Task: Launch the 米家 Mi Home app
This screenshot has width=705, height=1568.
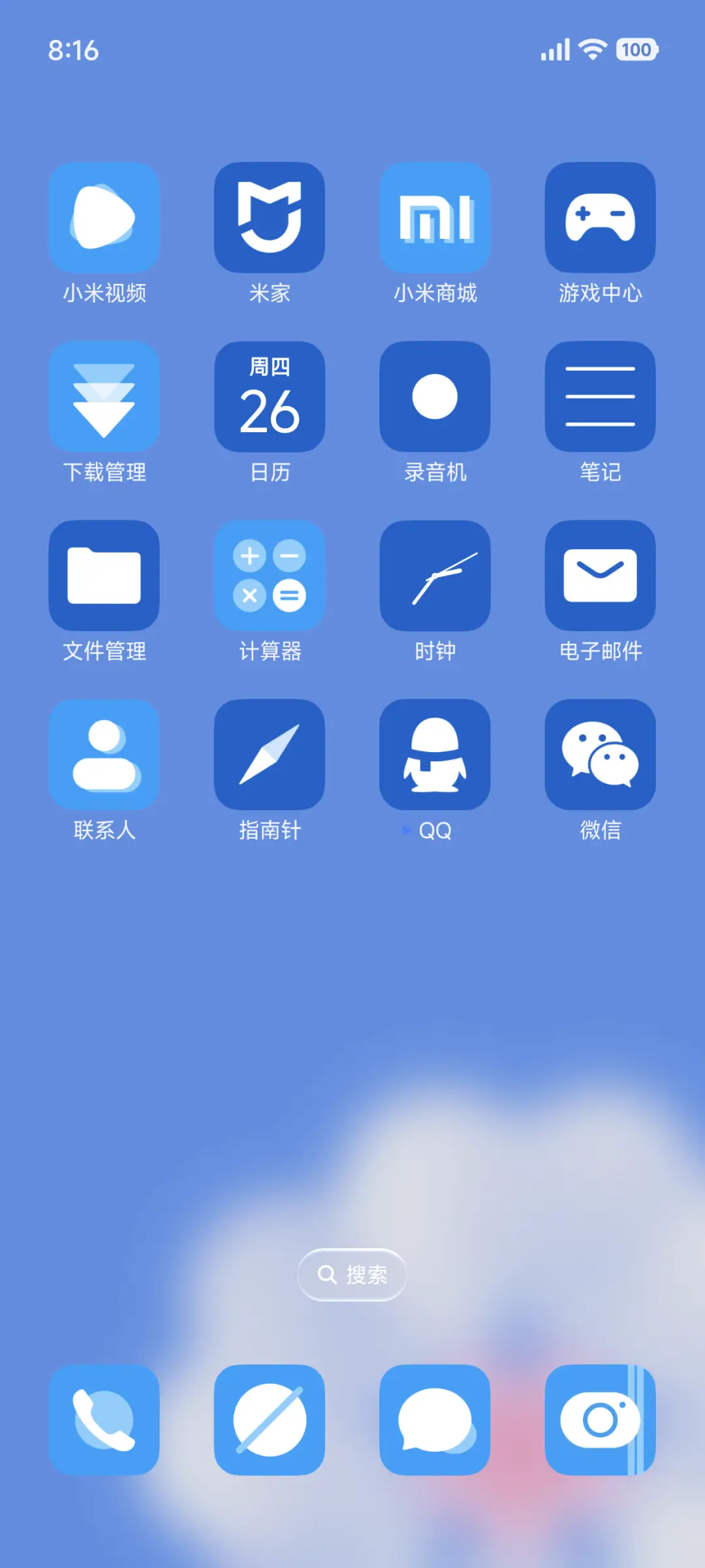Action: (270, 217)
